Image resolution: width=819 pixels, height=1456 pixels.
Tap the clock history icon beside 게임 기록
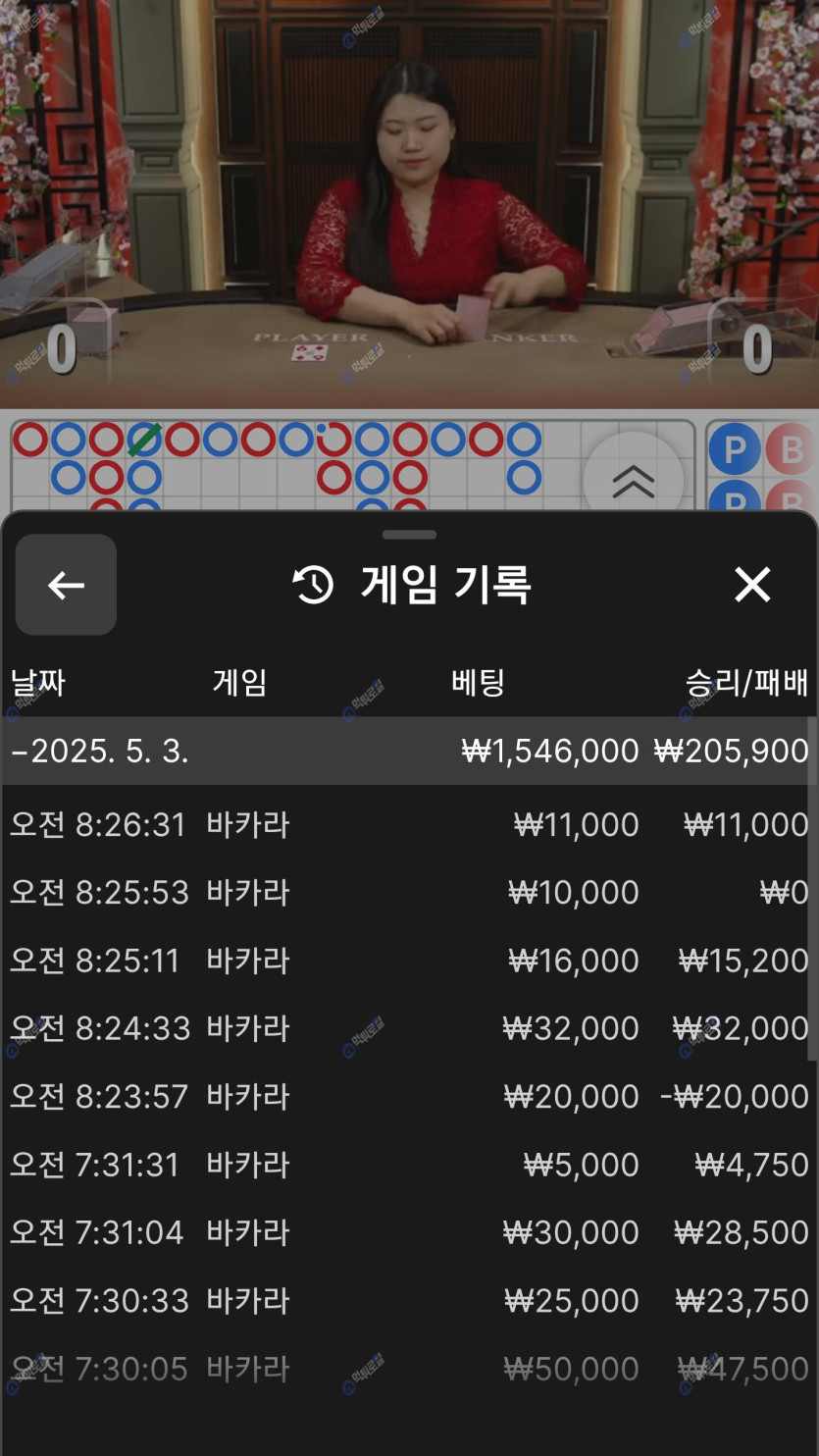click(312, 585)
